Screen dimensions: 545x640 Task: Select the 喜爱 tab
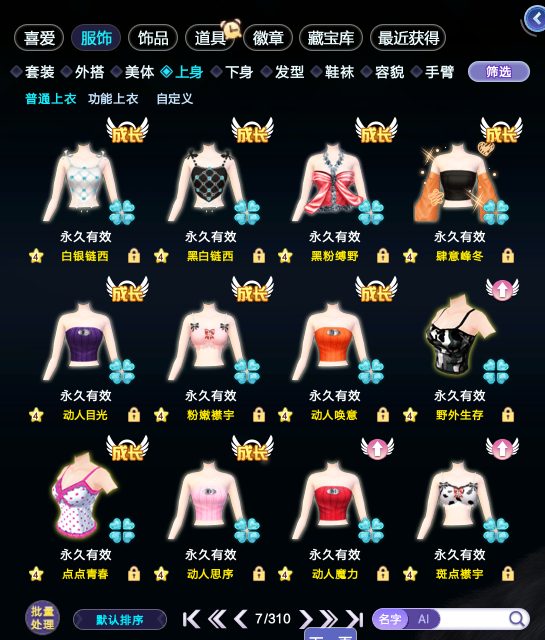tap(39, 38)
